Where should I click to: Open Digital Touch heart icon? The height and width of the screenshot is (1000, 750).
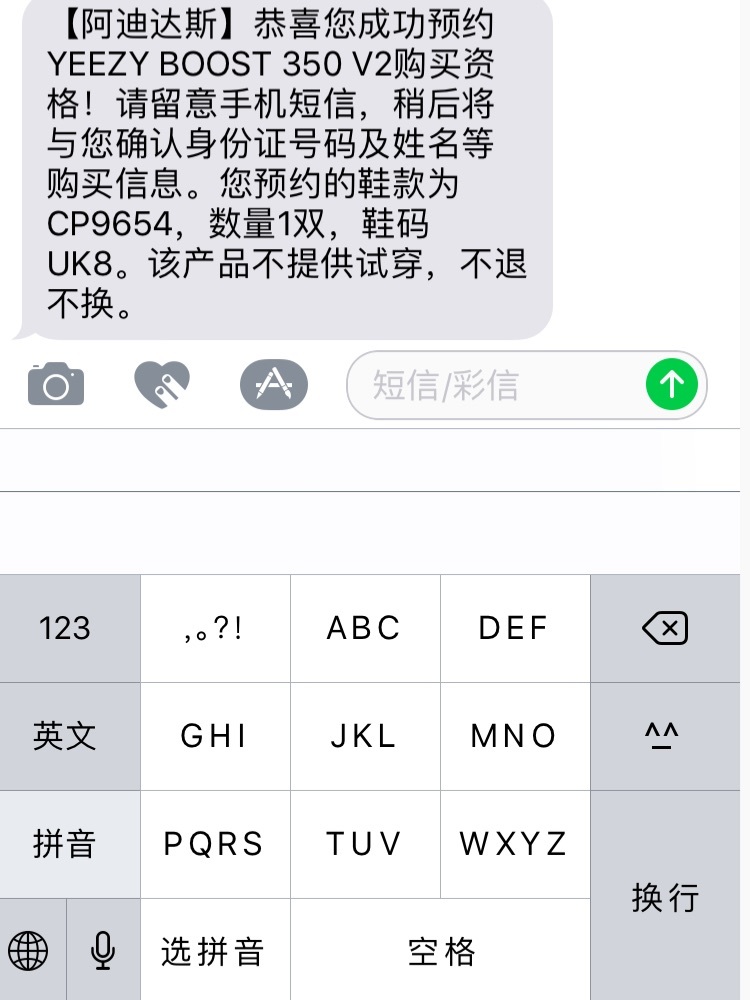(162, 385)
